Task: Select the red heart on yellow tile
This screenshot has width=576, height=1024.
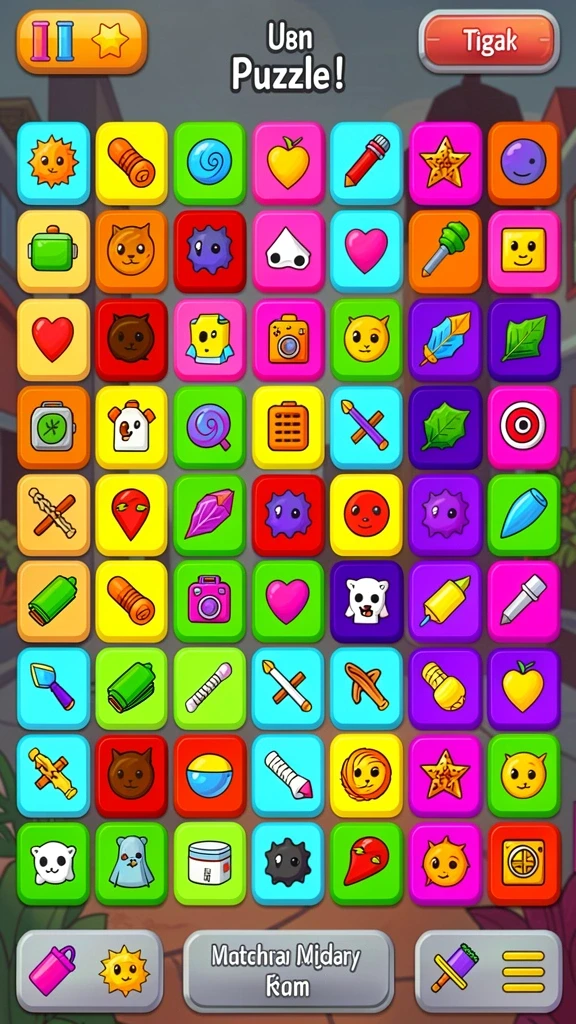Action: (x=54, y=340)
